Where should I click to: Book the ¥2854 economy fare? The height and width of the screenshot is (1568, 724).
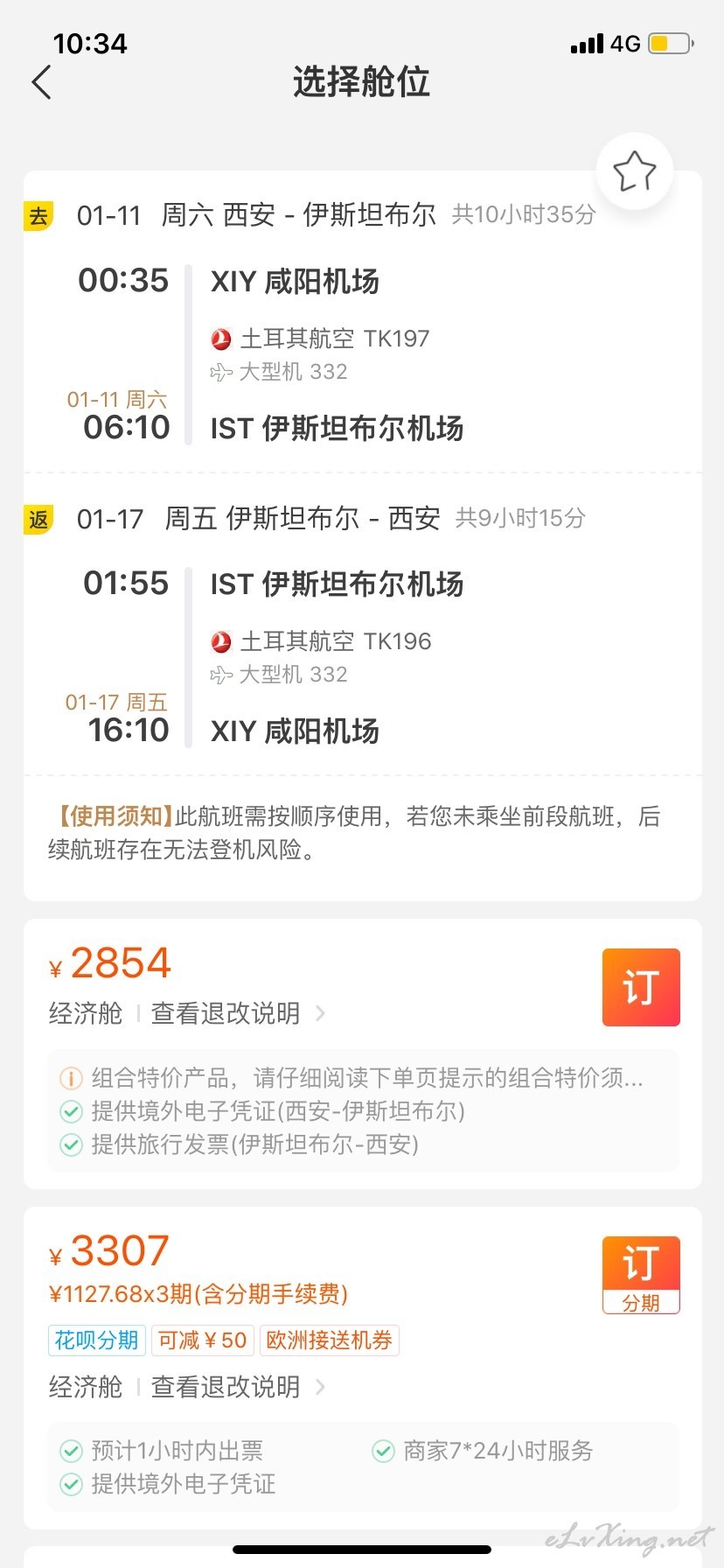[x=641, y=987]
